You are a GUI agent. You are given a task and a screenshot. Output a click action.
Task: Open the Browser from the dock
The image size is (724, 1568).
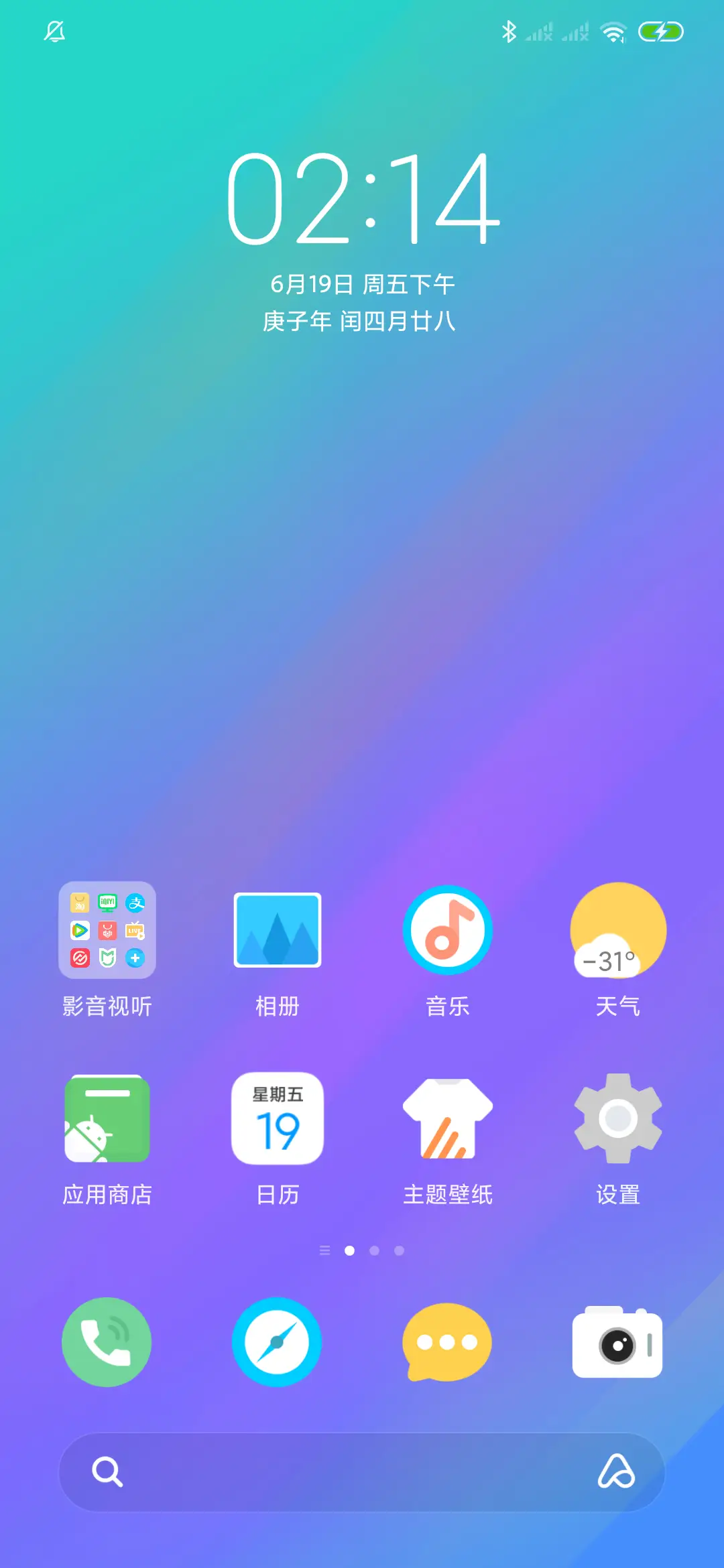coord(278,1342)
